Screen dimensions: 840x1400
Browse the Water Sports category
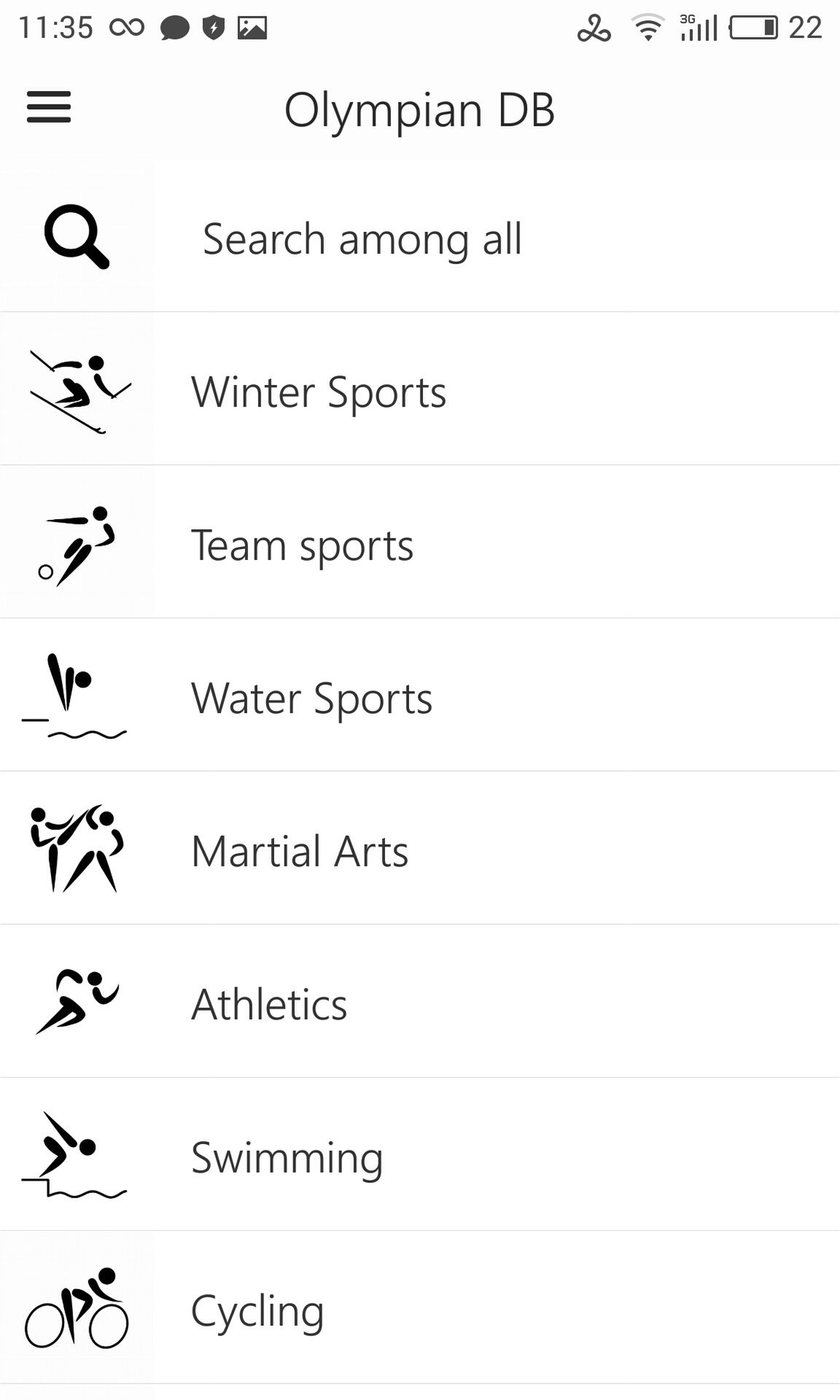(x=420, y=695)
